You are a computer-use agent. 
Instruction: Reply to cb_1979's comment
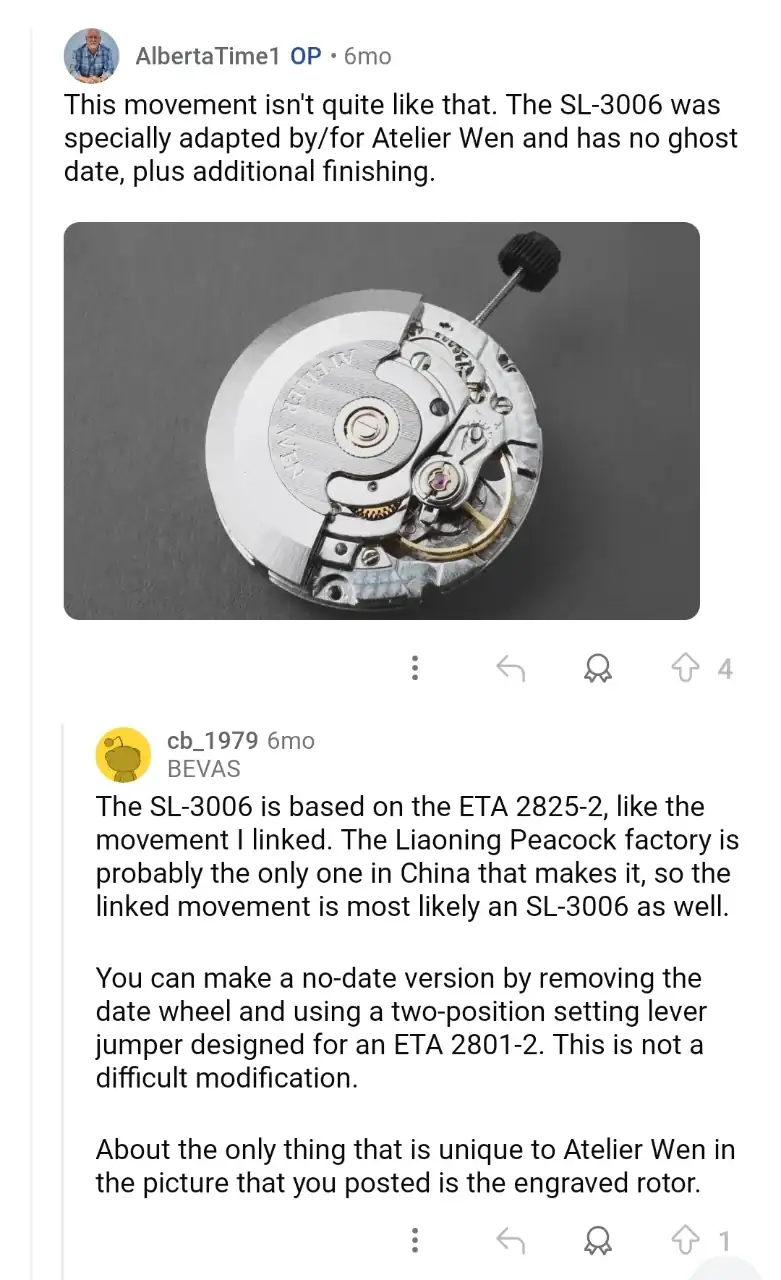coord(510,1241)
